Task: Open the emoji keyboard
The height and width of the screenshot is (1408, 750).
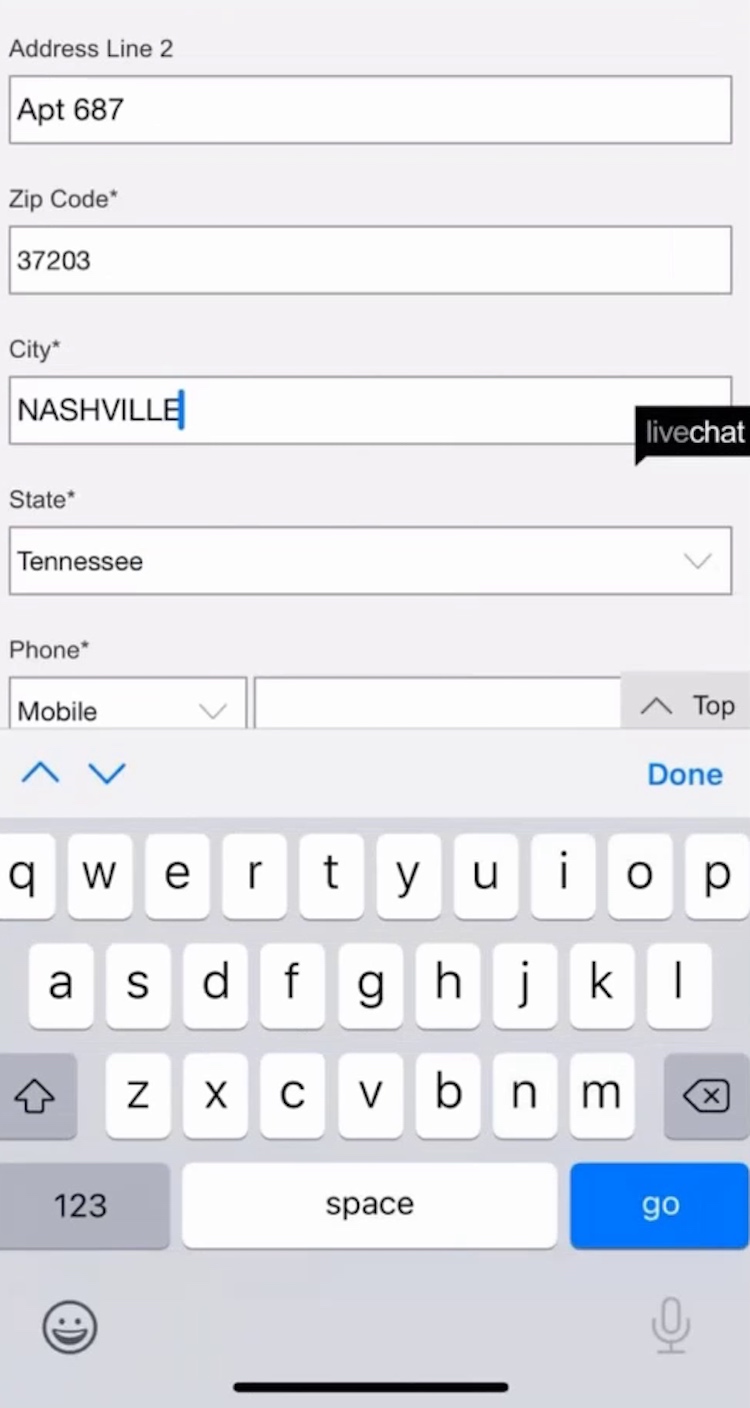Action: point(70,1327)
